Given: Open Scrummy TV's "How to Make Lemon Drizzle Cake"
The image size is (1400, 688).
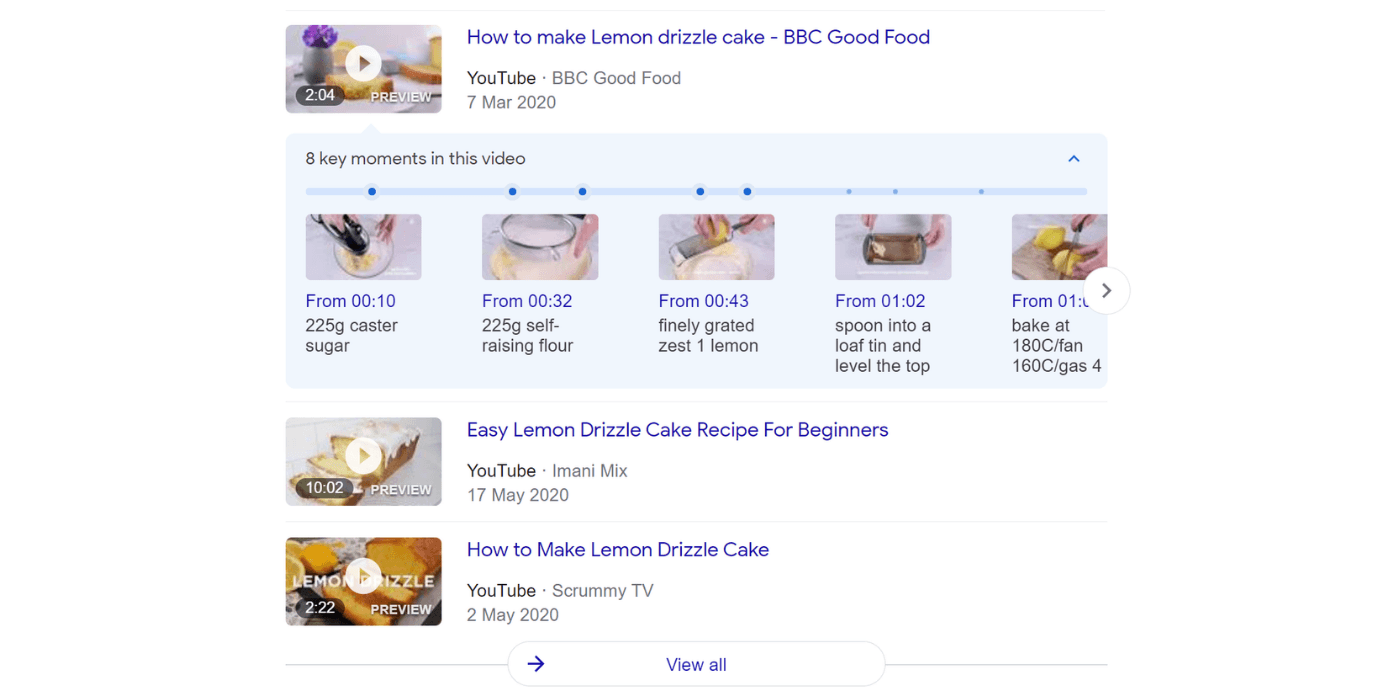Looking at the screenshot, I should (x=618, y=550).
